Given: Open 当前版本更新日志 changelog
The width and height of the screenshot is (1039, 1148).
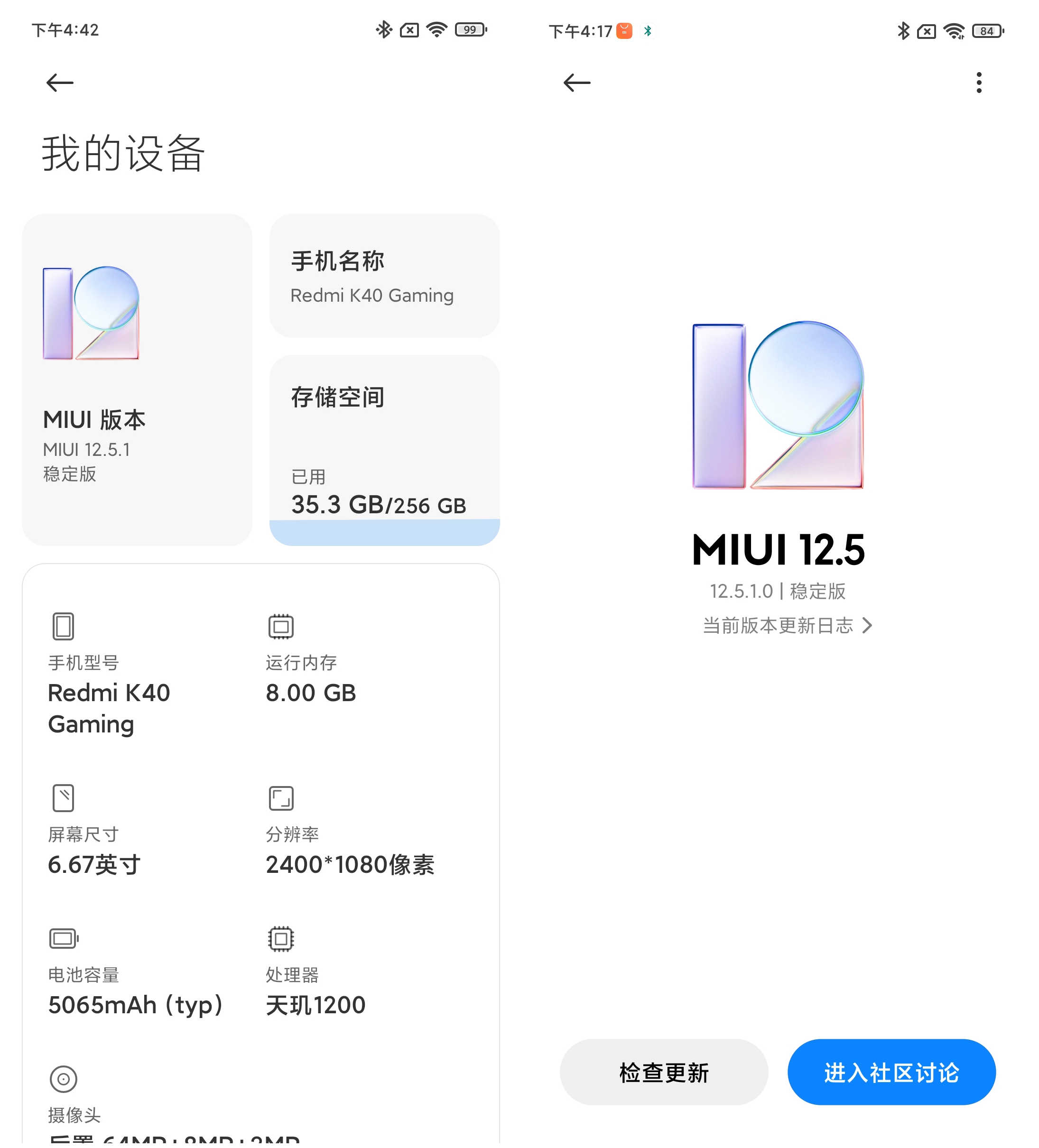Looking at the screenshot, I should pos(787,625).
